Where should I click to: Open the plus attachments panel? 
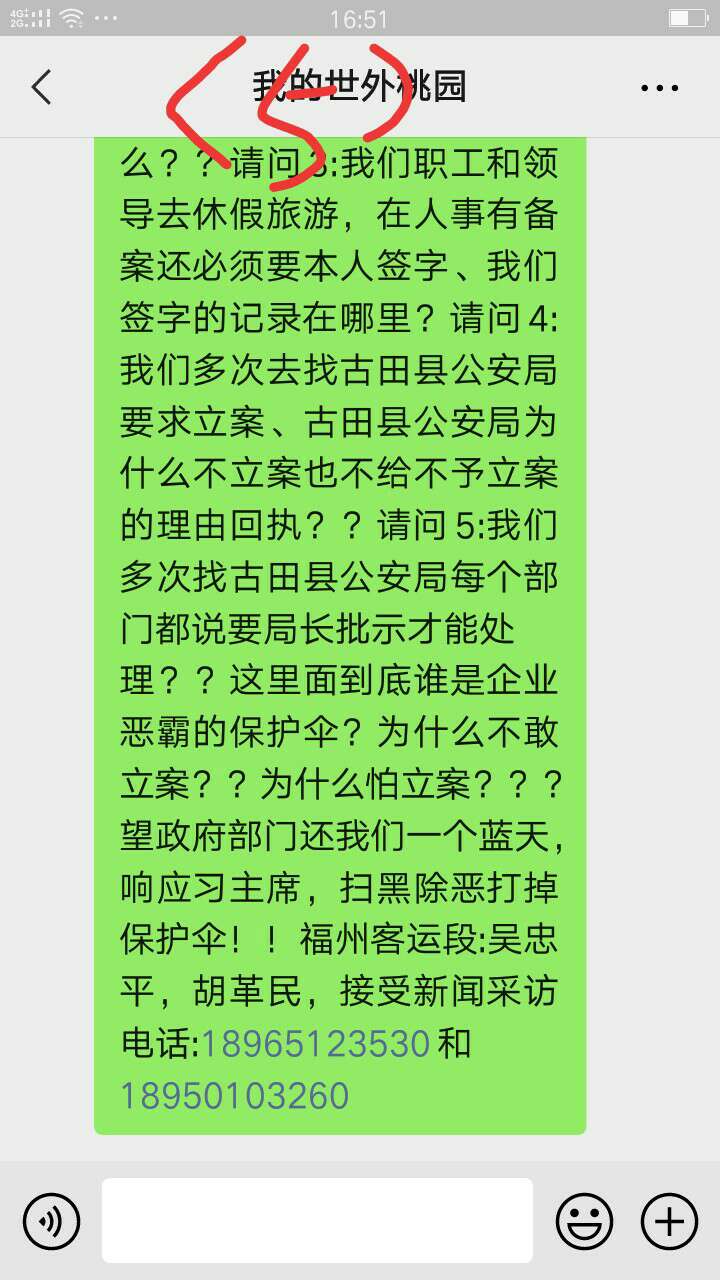[x=669, y=1221]
